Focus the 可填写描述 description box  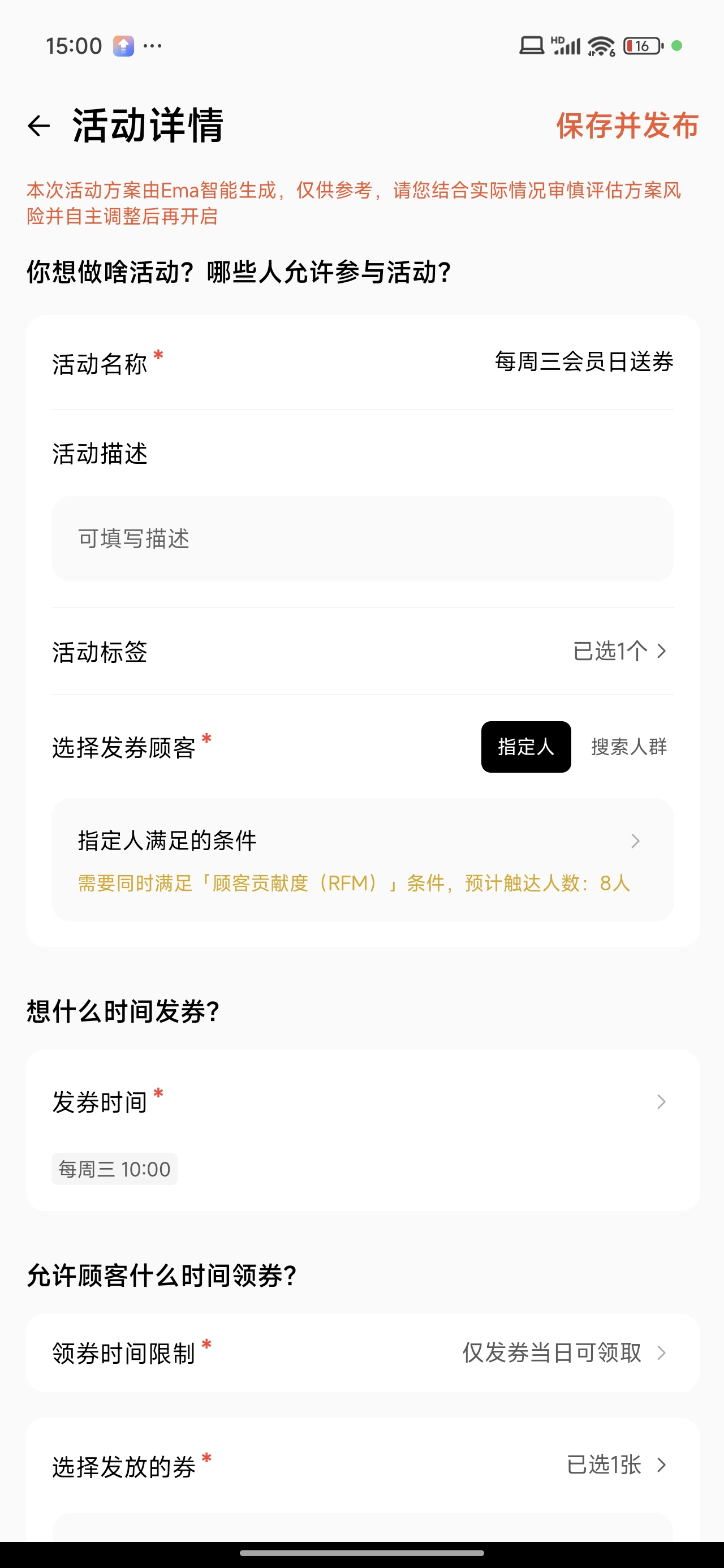point(363,539)
